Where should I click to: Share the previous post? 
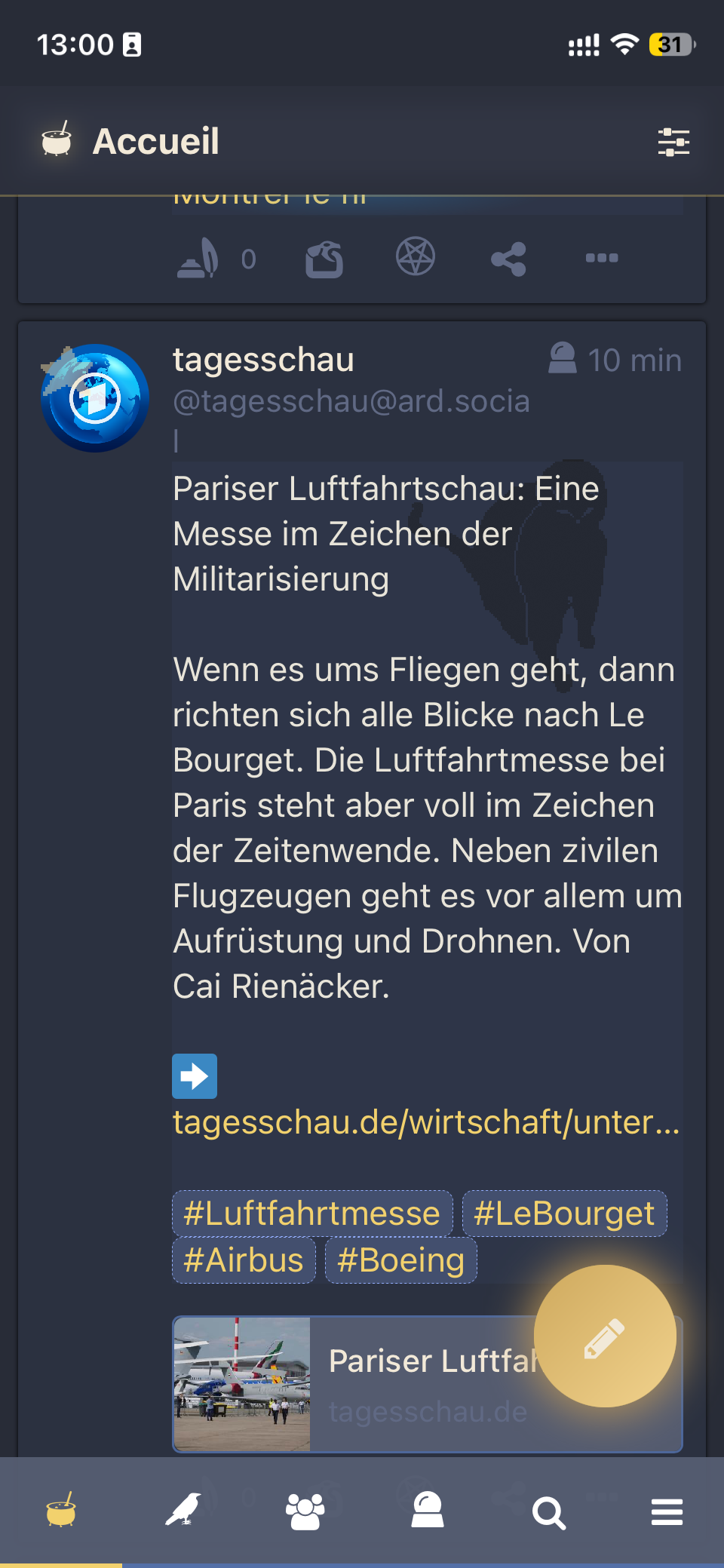tap(508, 259)
